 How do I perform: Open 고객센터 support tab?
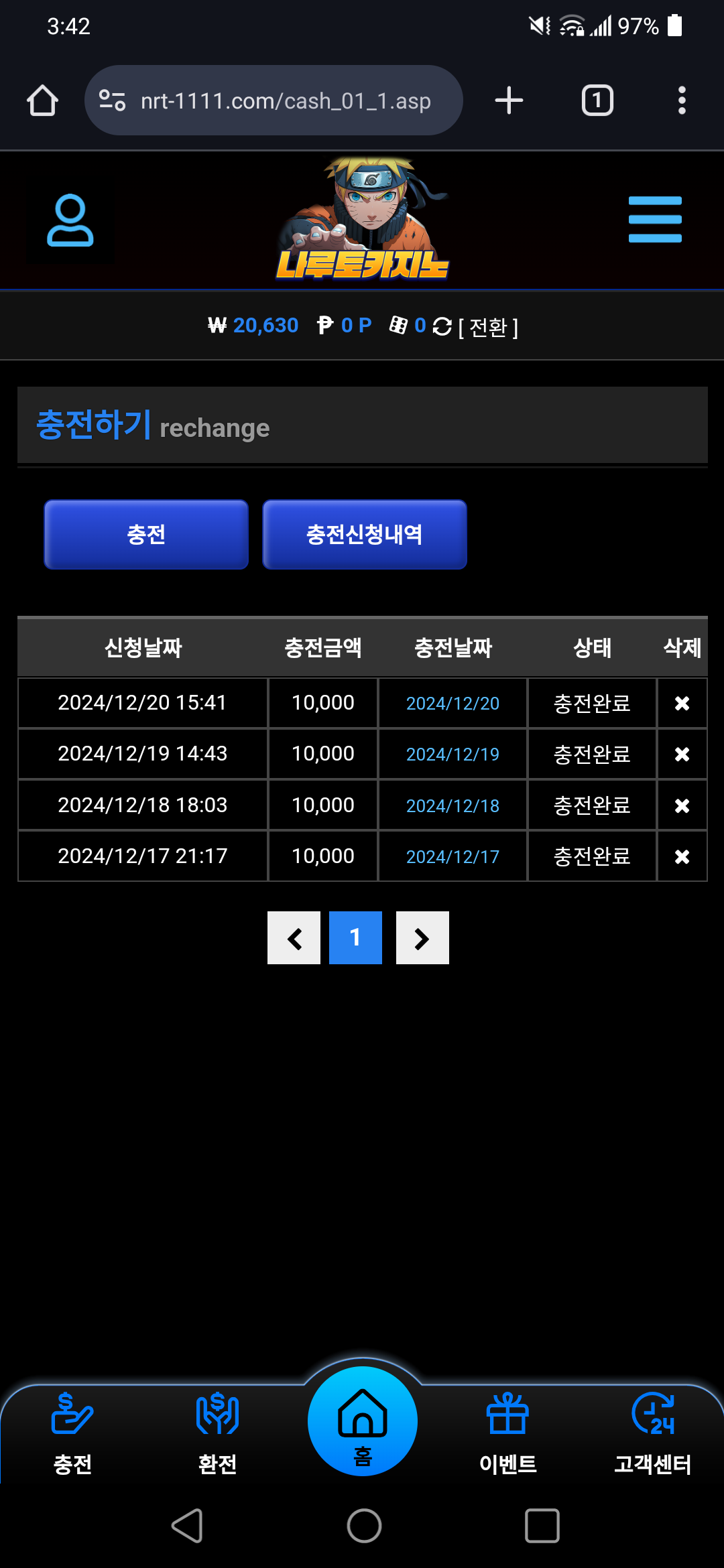point(652,1434)
